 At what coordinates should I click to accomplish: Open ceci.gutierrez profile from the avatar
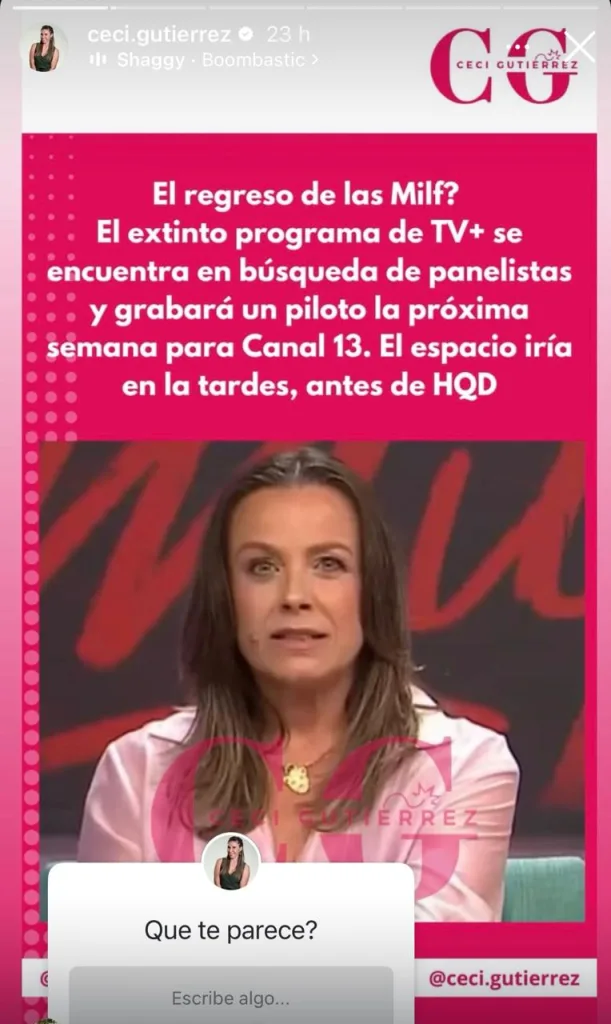pos(44,48)
